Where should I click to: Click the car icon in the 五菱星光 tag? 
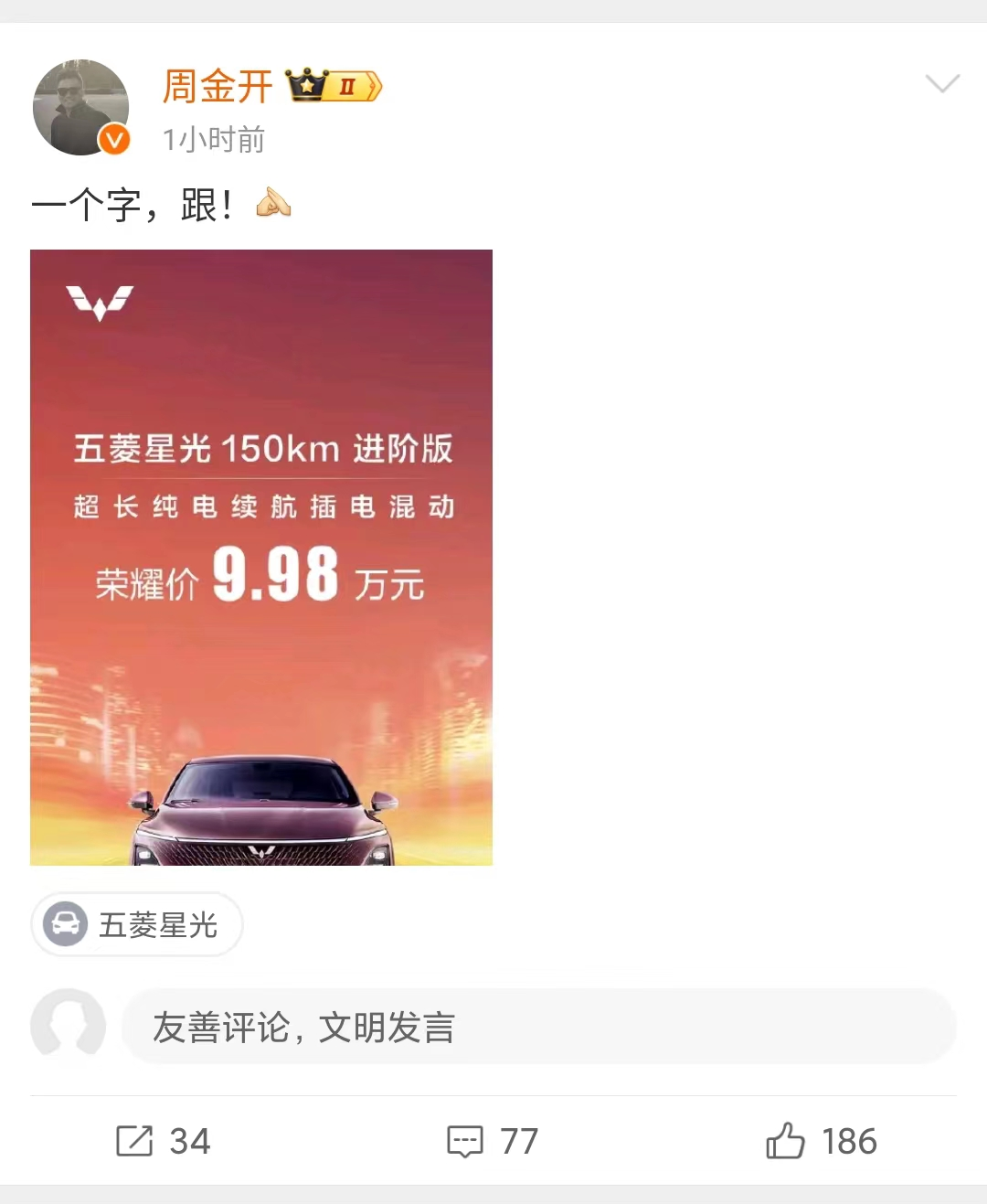click(x=65, y=924)
